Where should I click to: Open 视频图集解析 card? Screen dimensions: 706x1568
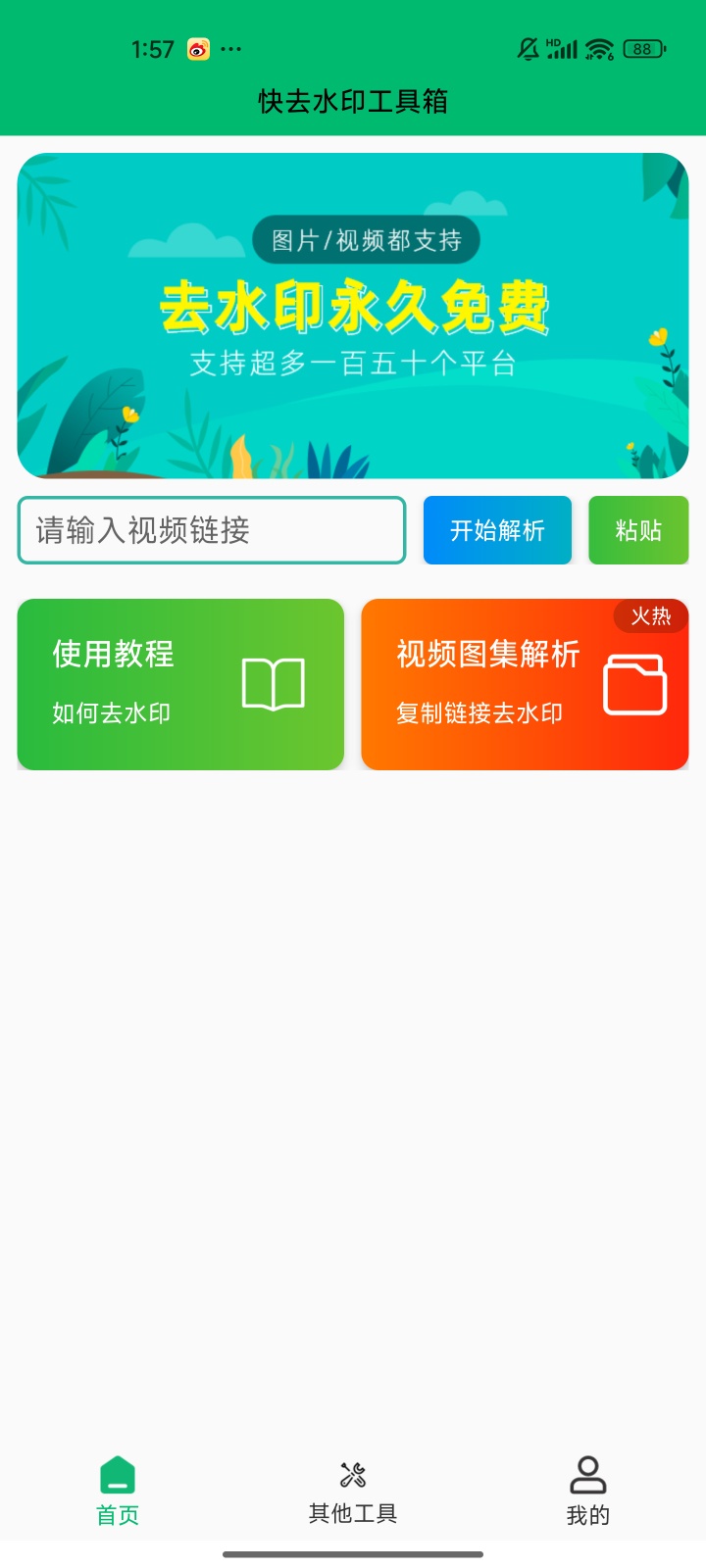point(525,684)
